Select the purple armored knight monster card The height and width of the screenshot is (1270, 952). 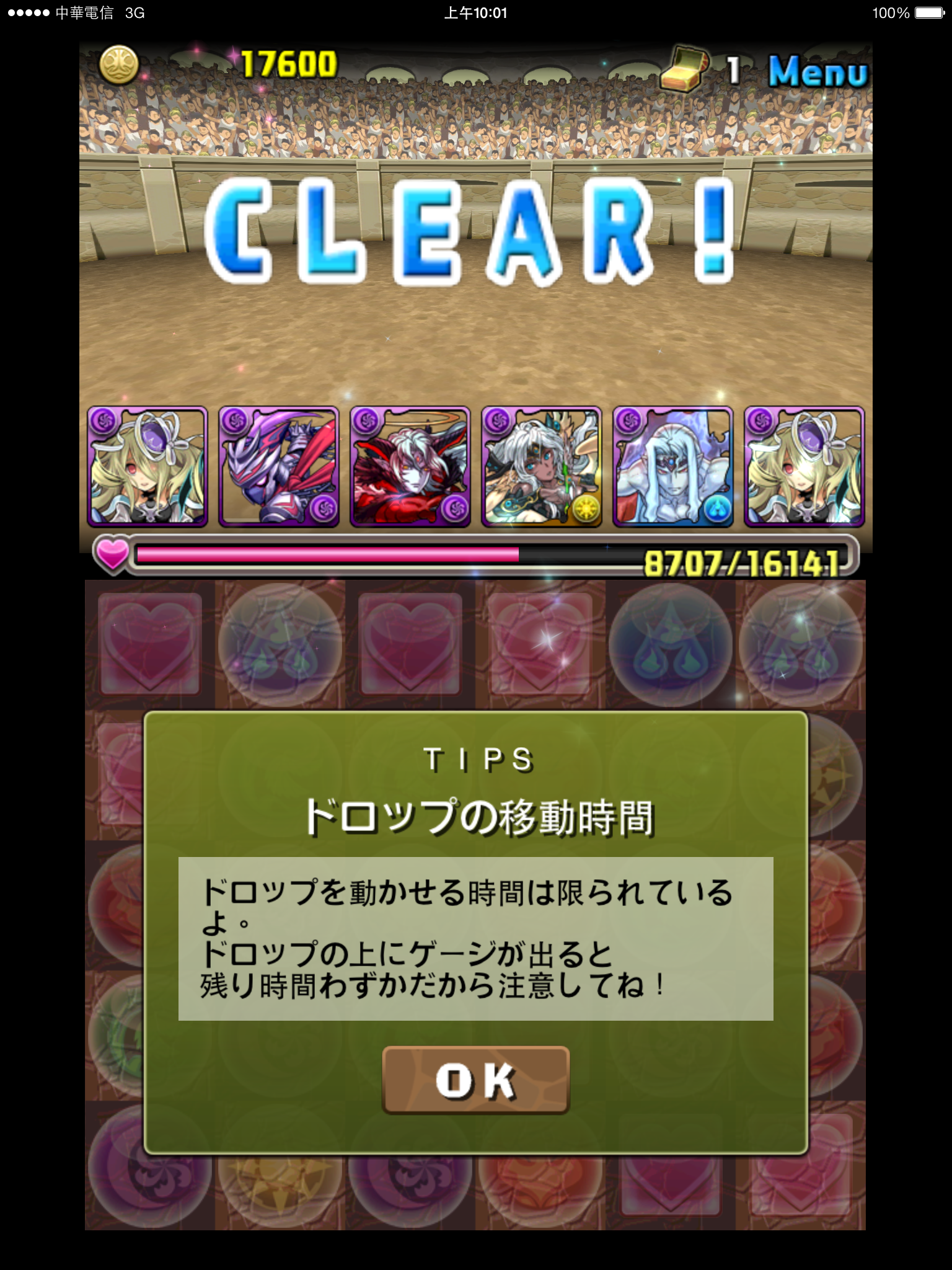(x=278, y=467)
